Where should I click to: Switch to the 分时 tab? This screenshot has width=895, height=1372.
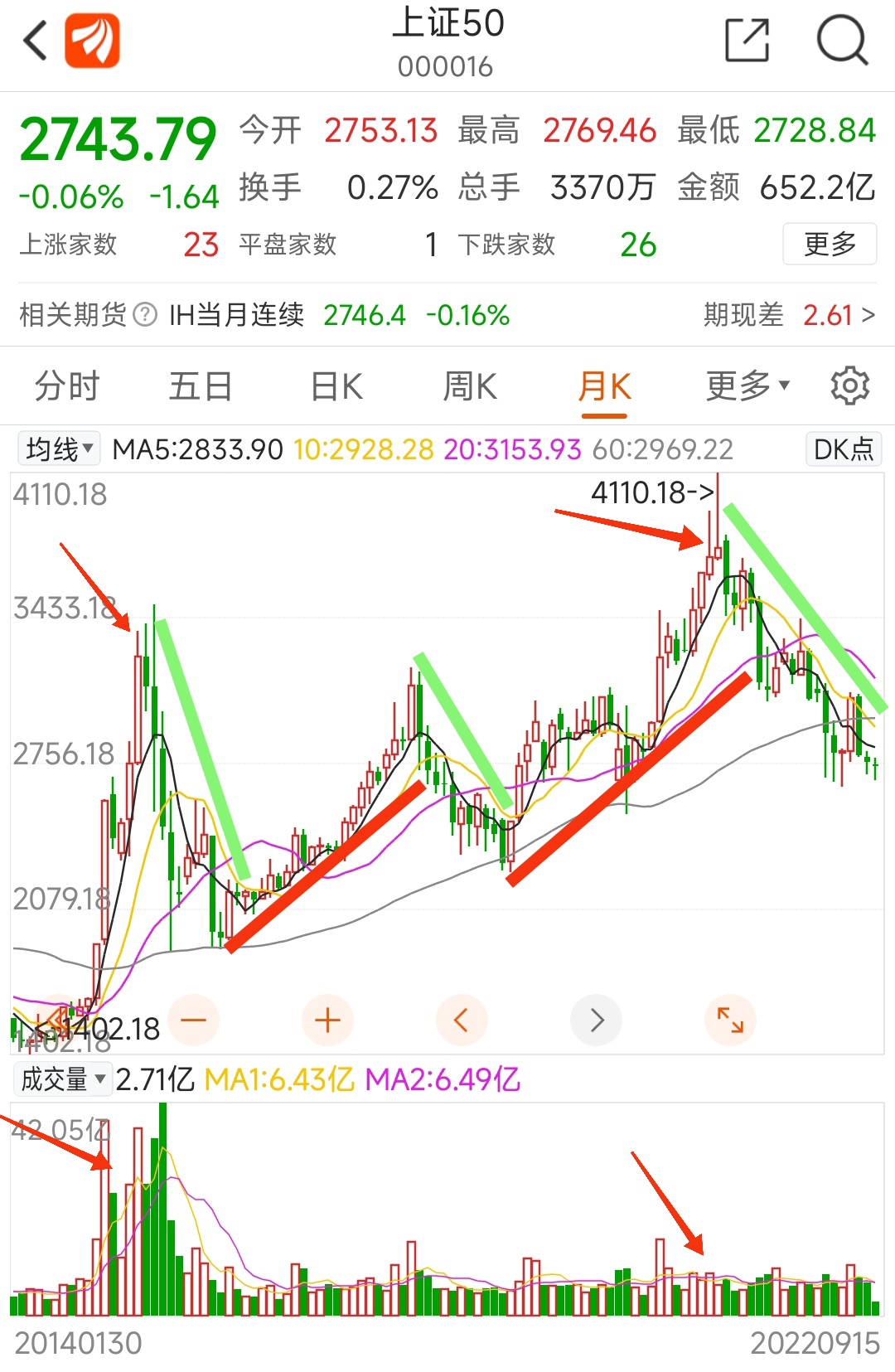point(66,385)
